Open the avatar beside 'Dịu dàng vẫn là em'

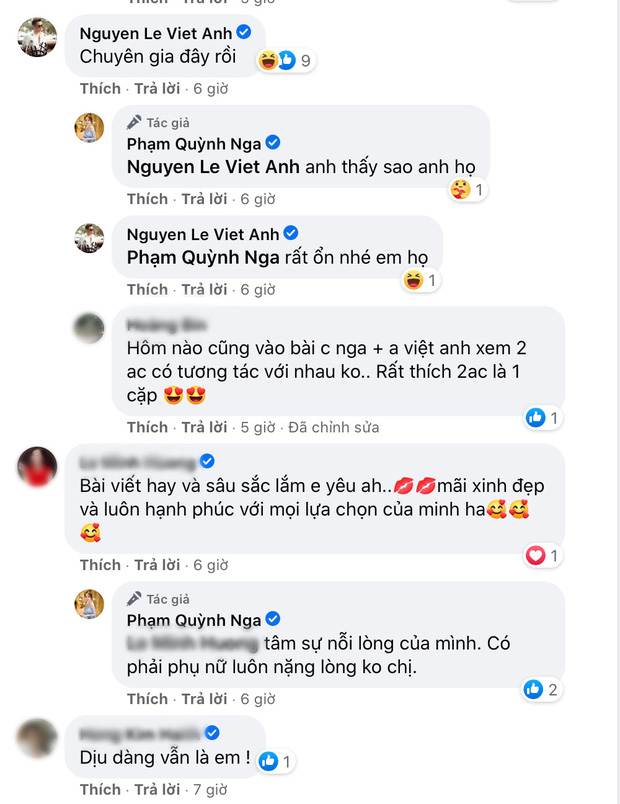click(x=39, y=738)
